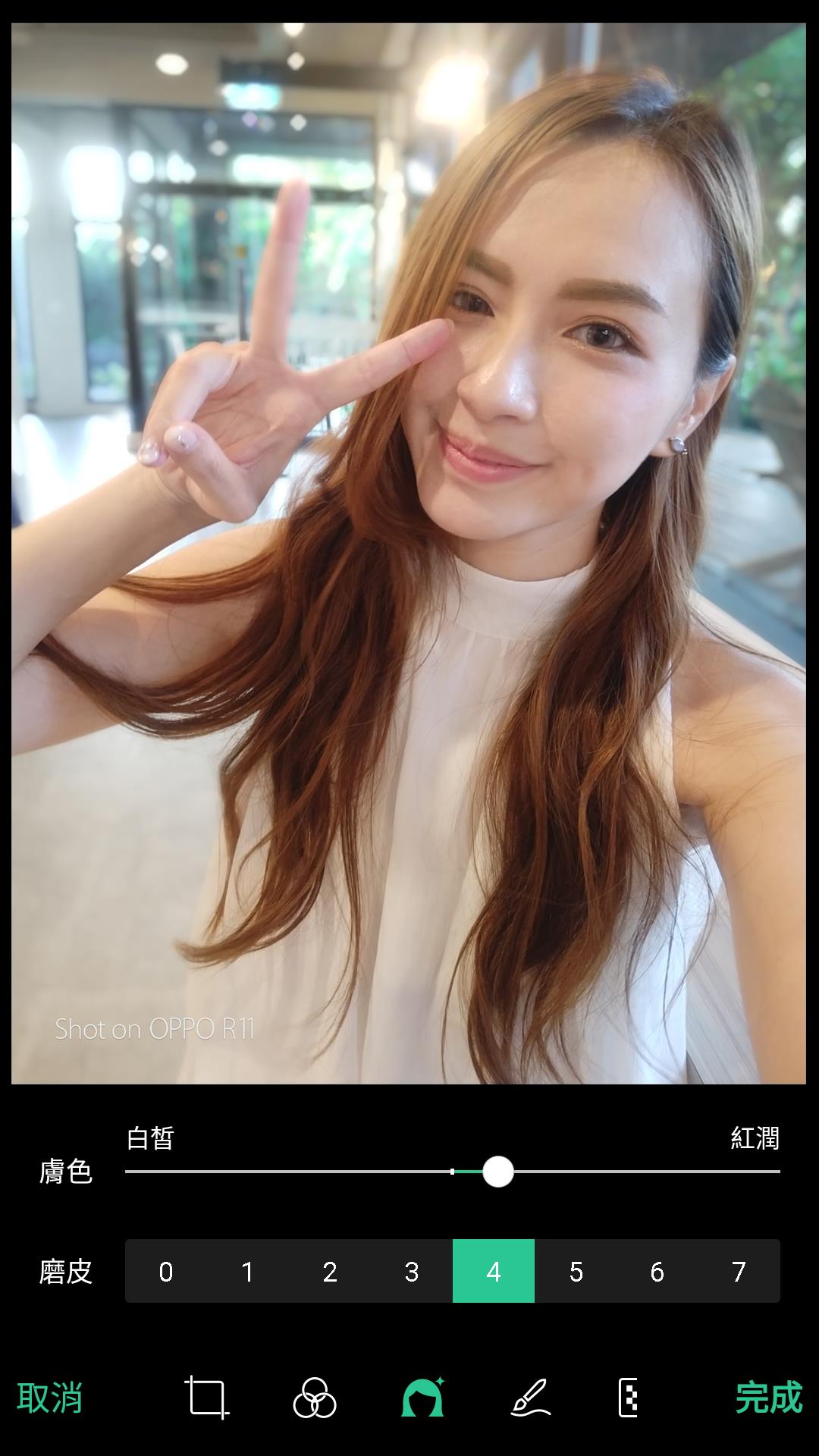This screenshot has width=819, height=1456.
Task: Set 磨皮 level to 0
Action: 166,1271
